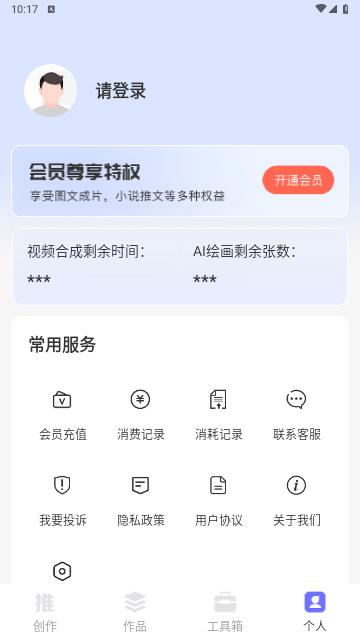This screenshot has height=640, width=360.
Task: Open 关于我们
Action: coord(297,501)
